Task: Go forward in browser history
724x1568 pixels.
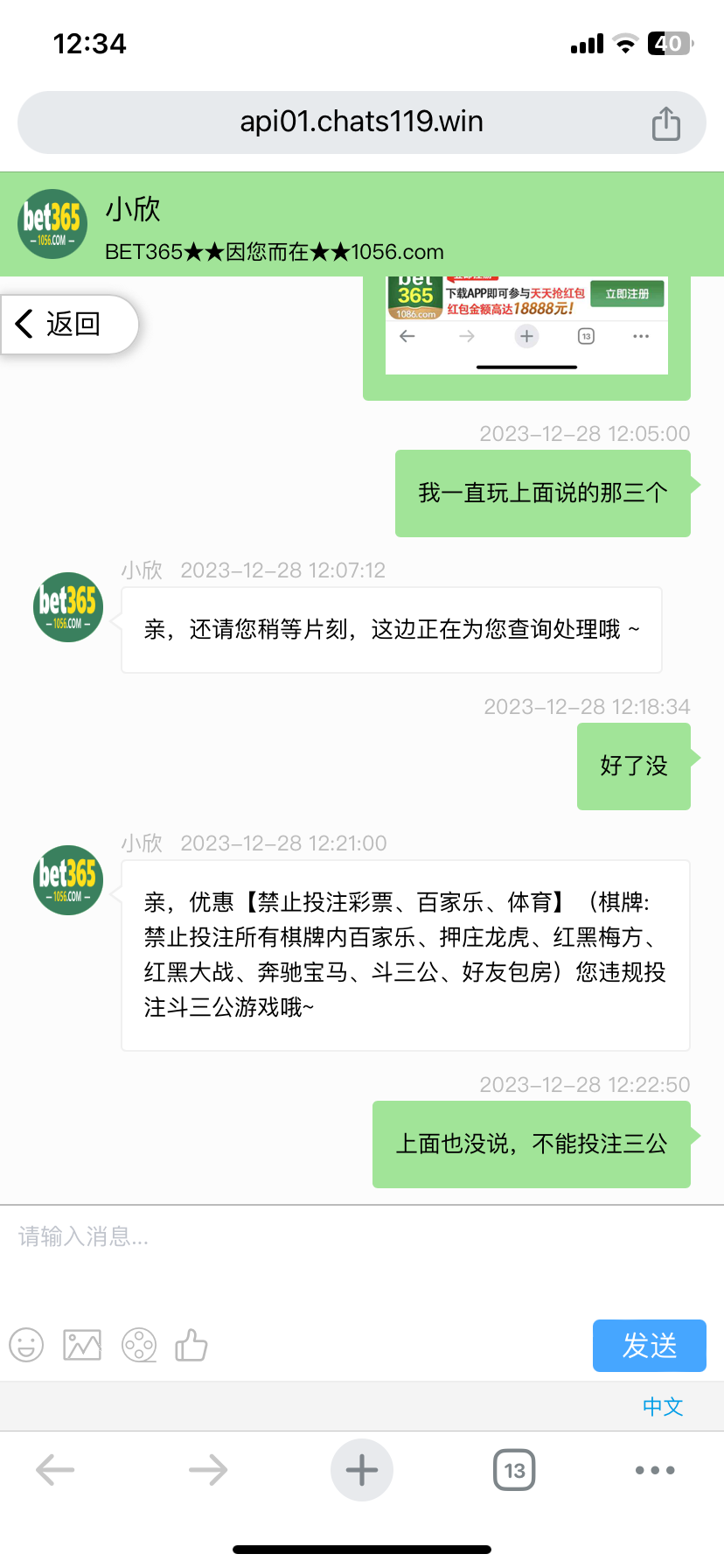Action: [208, 1470]
